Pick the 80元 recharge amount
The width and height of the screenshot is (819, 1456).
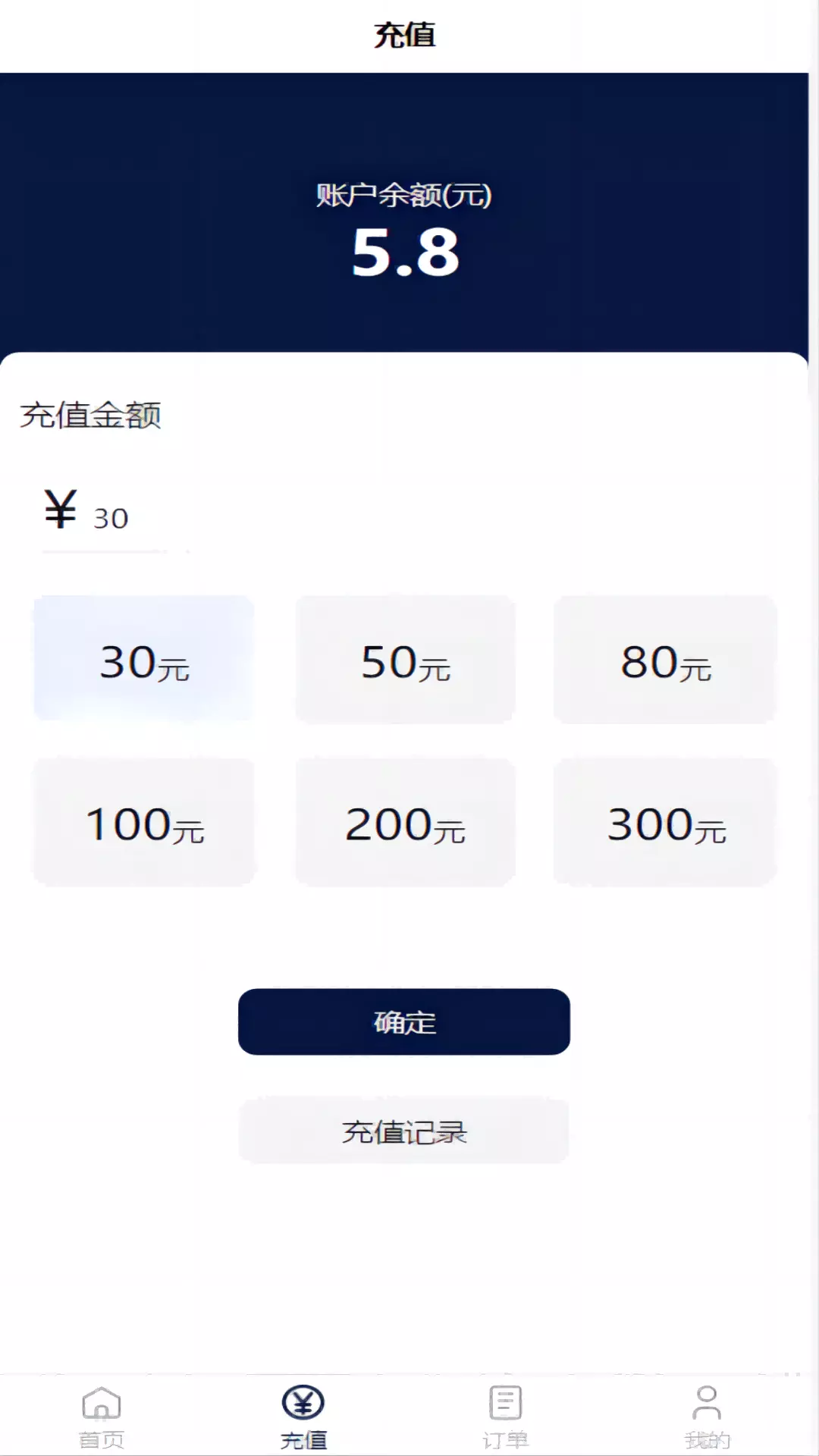pos(665,660)
